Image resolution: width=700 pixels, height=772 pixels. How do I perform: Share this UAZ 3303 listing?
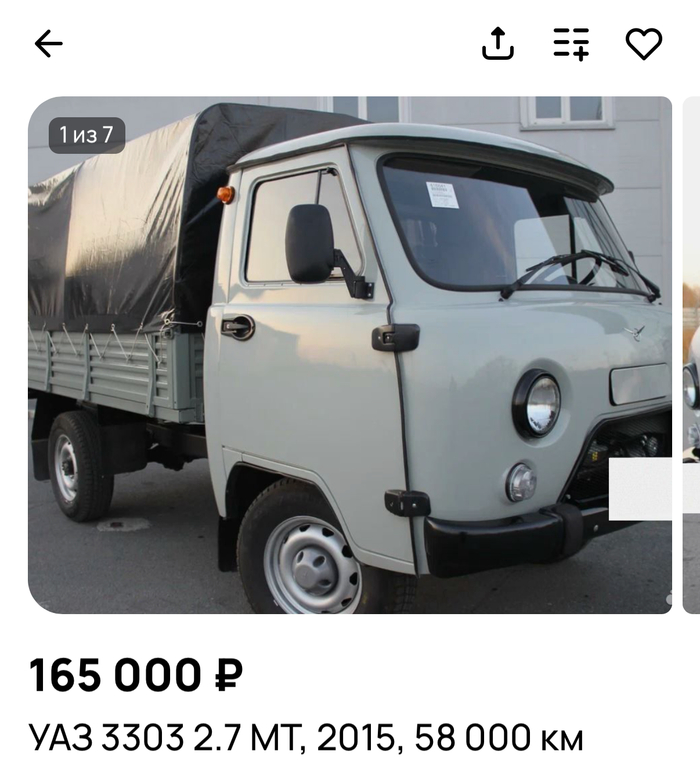click(498, 43)
